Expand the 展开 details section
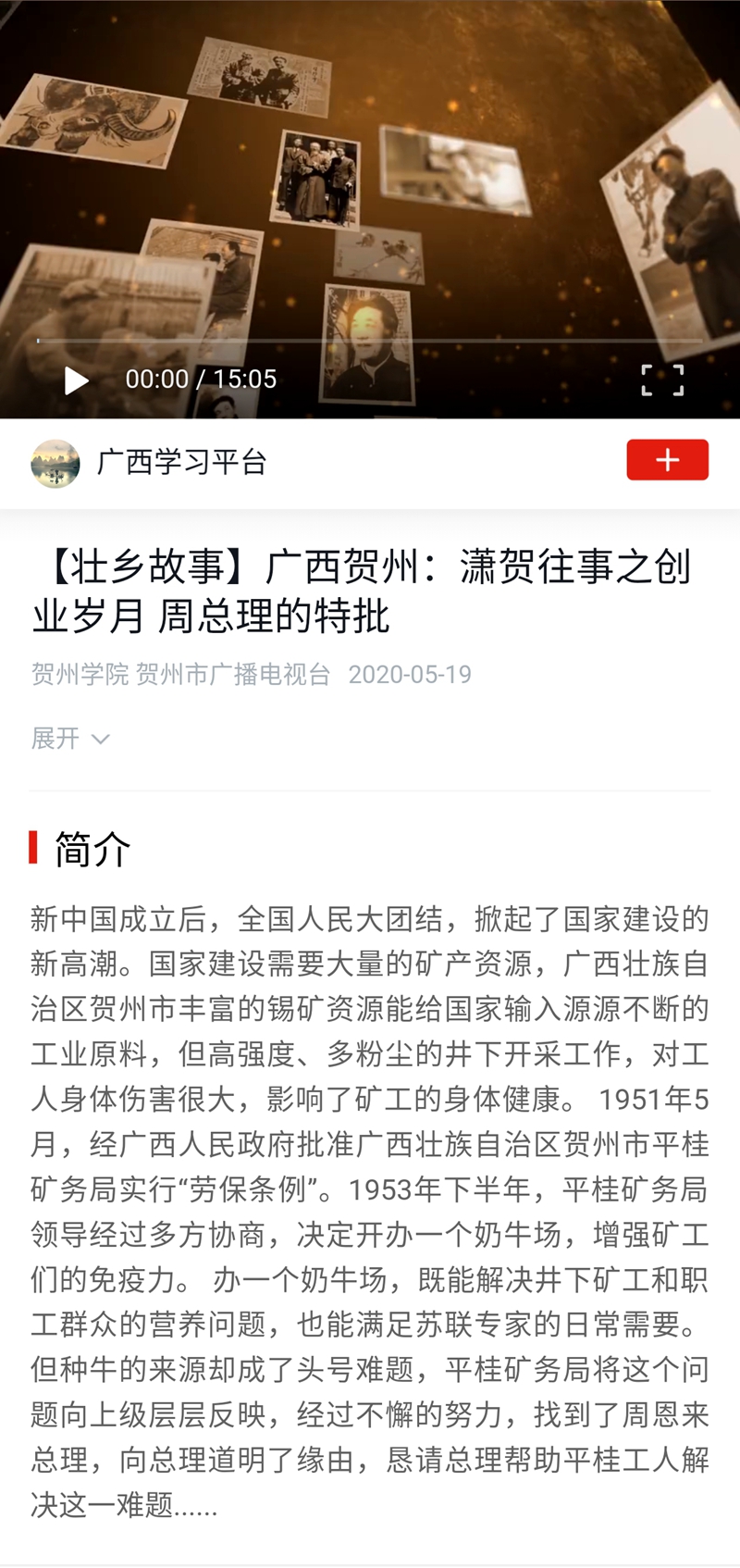The image size is (740, 1568). [70, 739]
